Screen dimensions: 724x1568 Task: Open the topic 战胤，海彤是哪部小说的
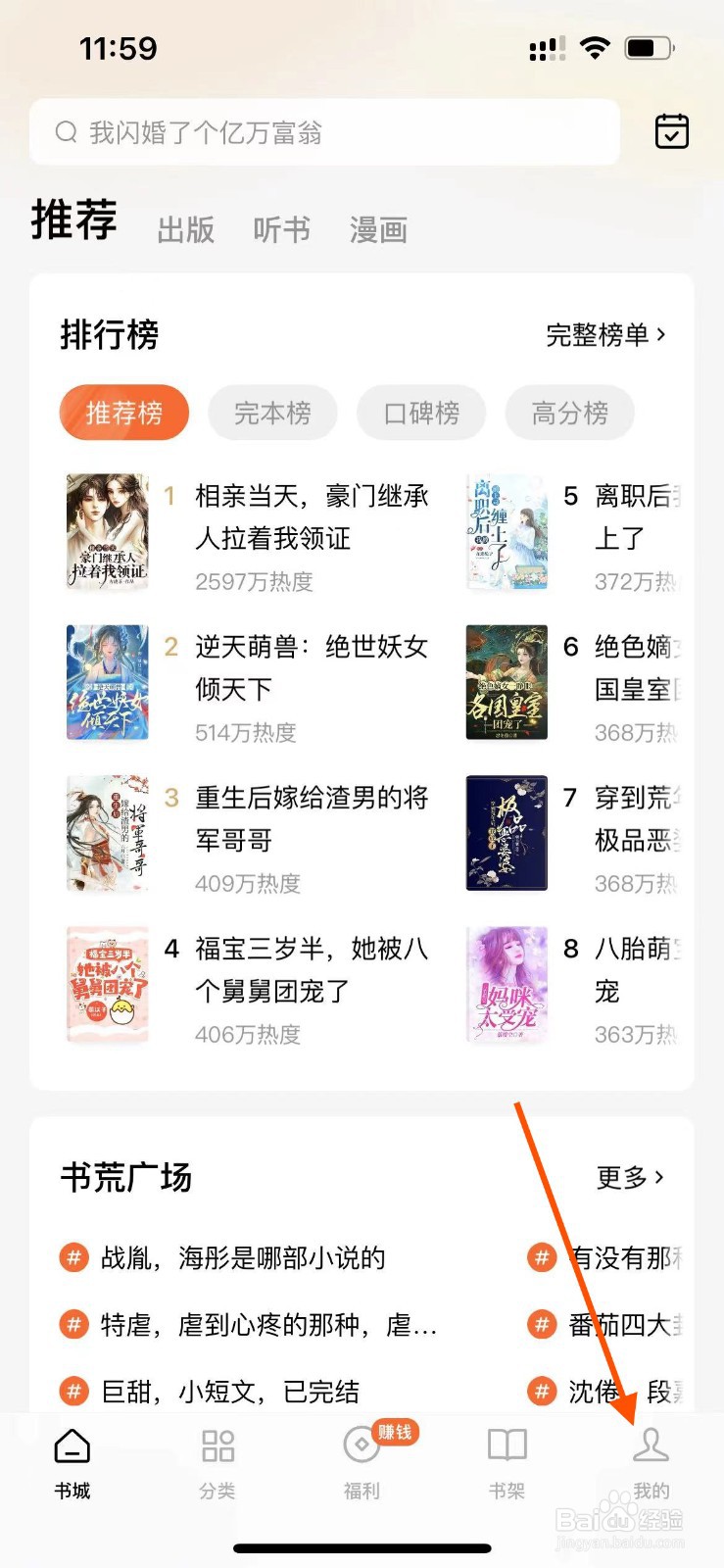pos(243,1257)
